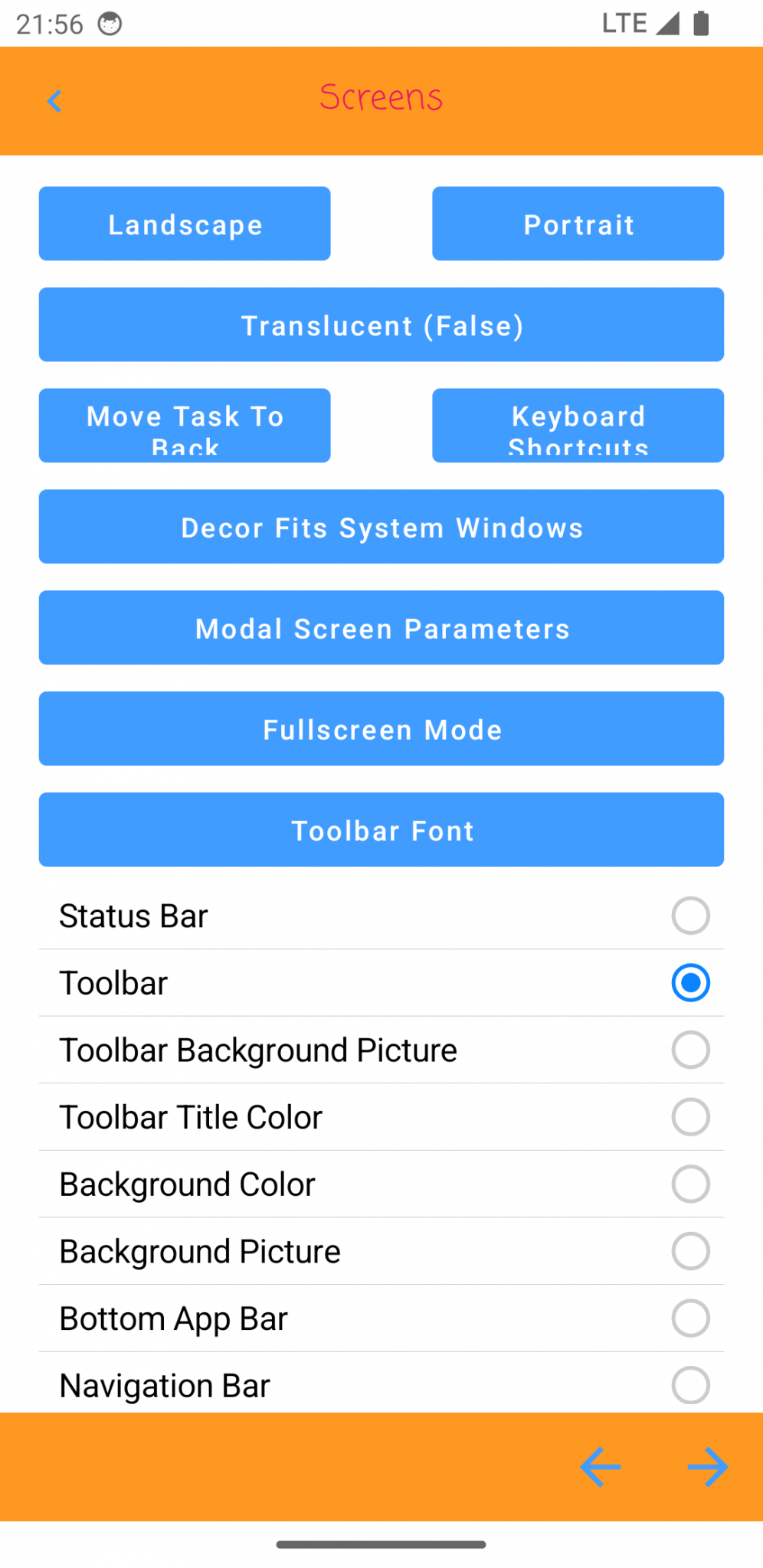Screen dimensions: 763x1568
Task: Select the Status Bar radio option
Action: coord(381,916)
